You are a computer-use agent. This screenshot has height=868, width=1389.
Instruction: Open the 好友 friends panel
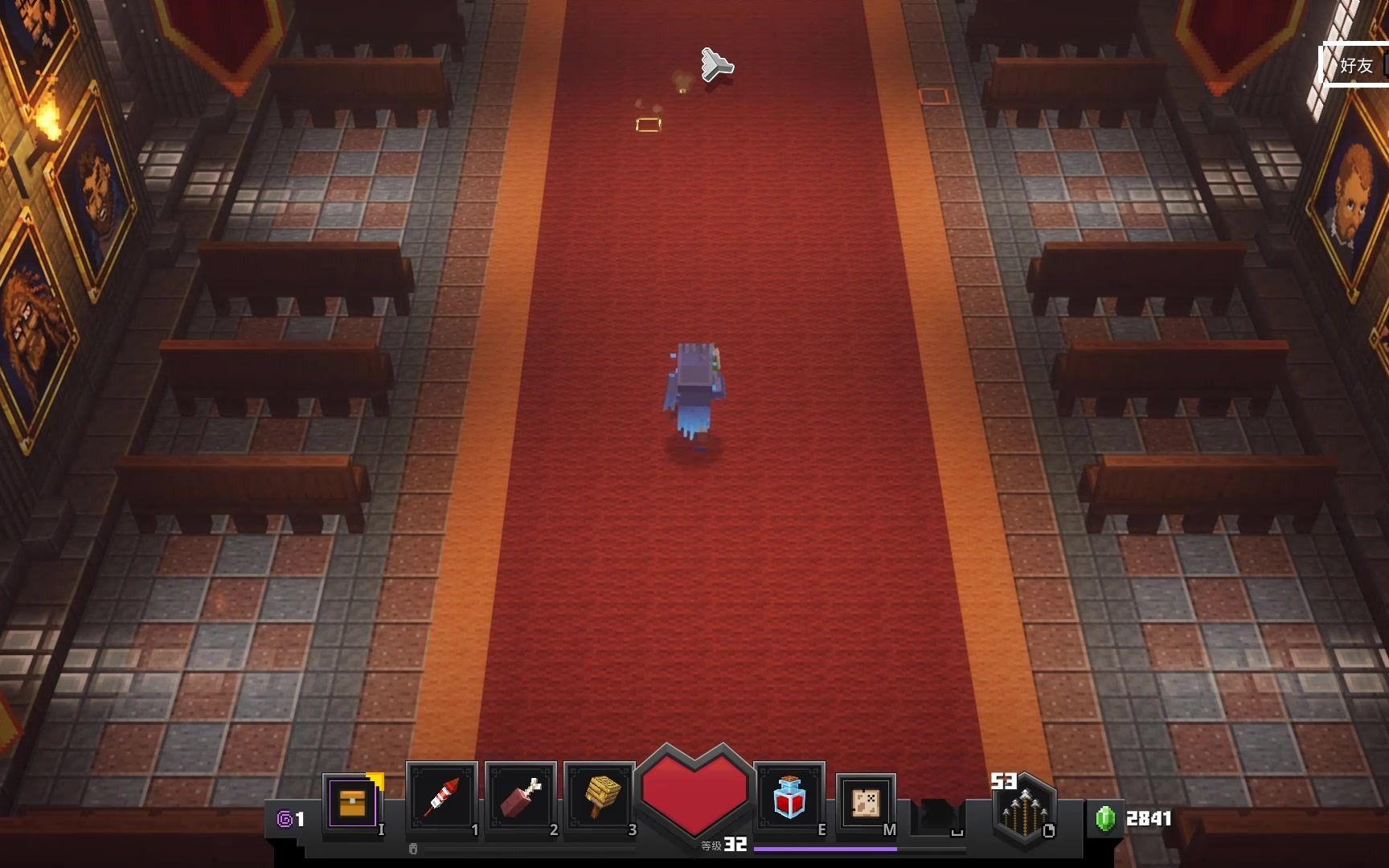[1356, 66]
